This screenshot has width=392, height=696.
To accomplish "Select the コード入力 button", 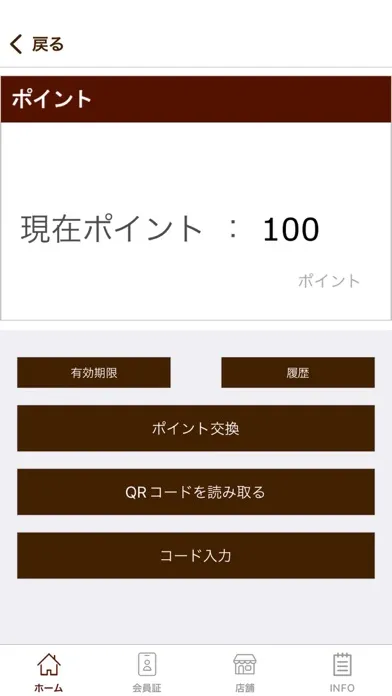I will click(x=196, y=556).
